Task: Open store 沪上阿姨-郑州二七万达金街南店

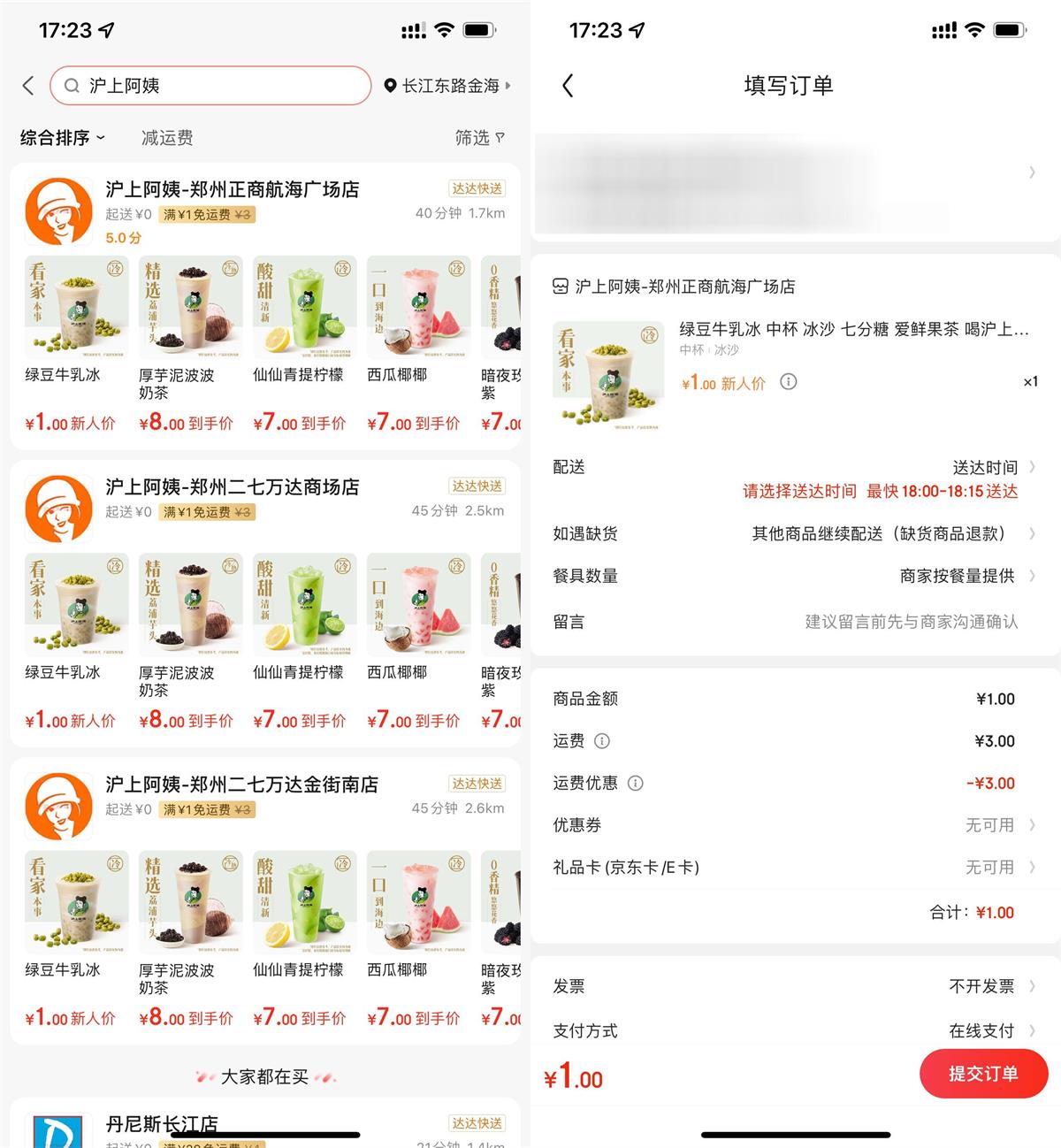Action: point(240,784)
